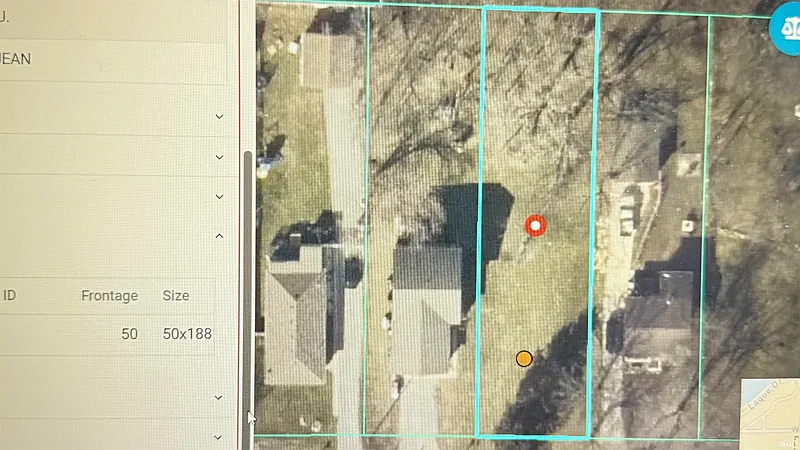Viewport: 800px width, 450px height.
Task: Open the overview minimap thumbnail
Action: [771, 409]
